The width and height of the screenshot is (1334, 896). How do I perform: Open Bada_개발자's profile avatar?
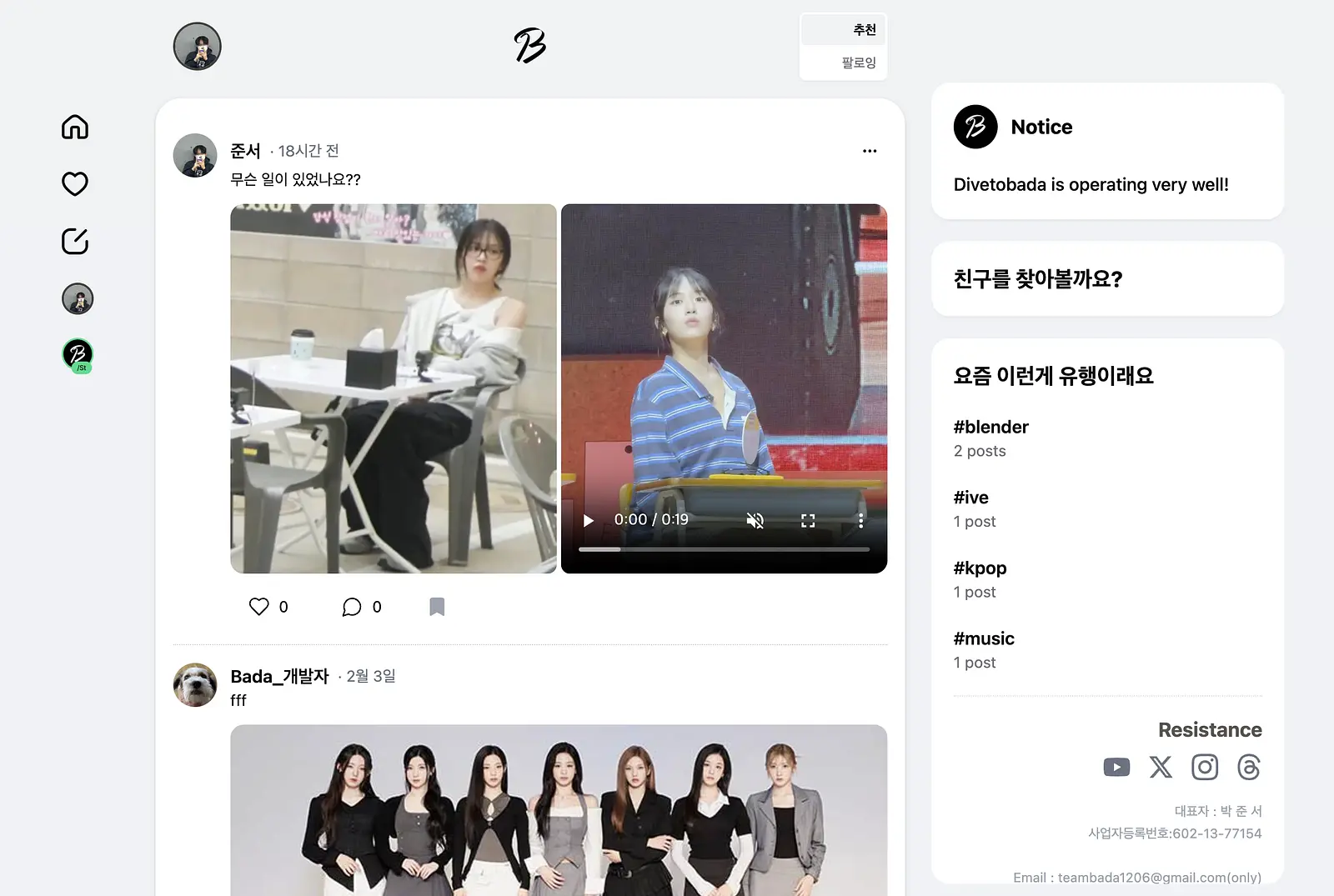coord(195,685)
